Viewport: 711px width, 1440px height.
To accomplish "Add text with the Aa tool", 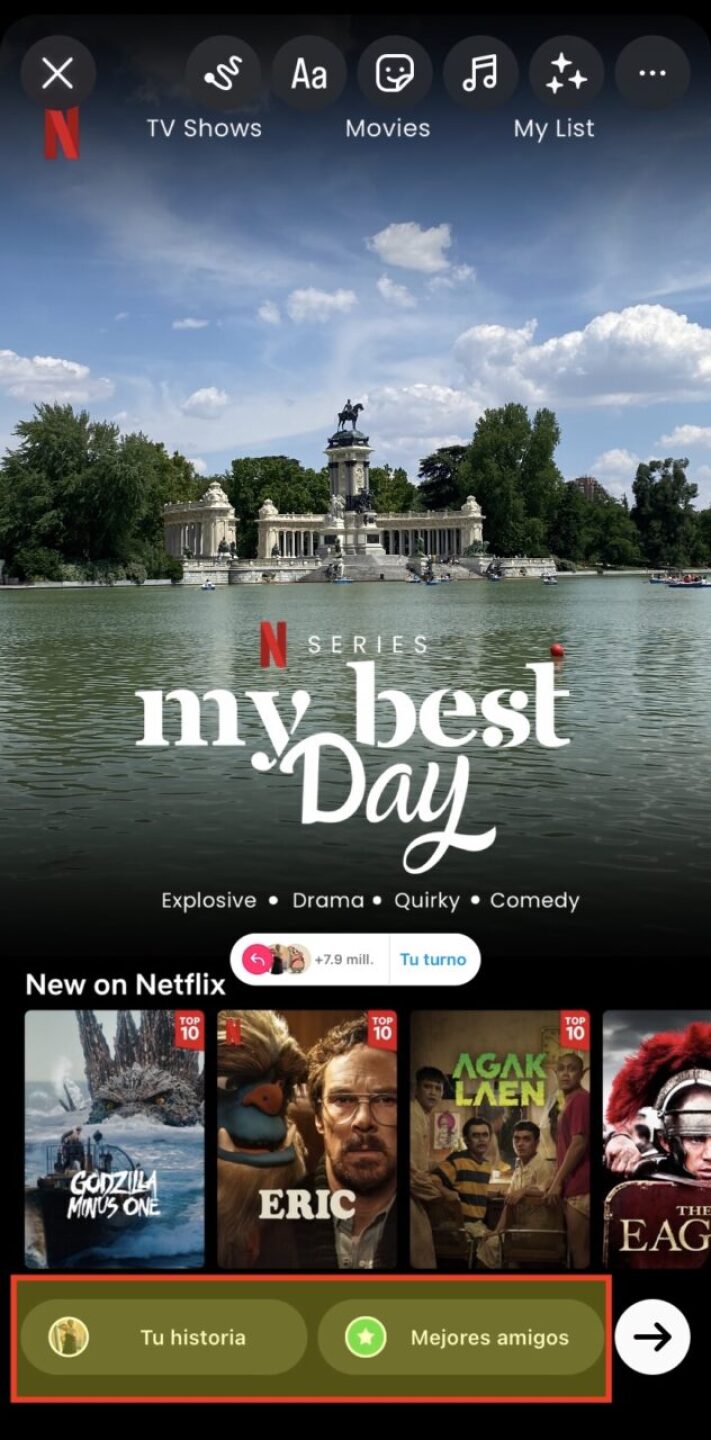I will pyautogui.click(x=309, y=73).
